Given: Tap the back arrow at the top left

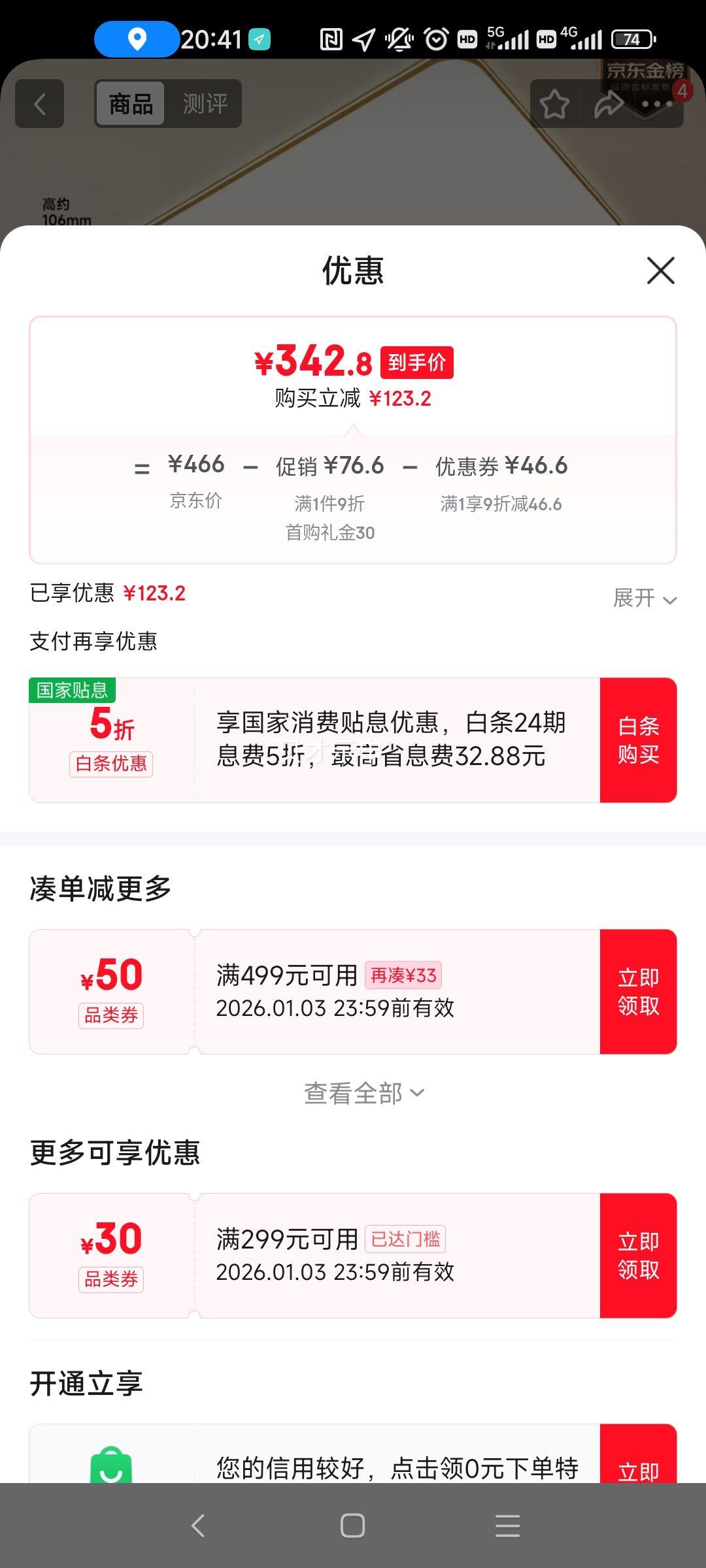Looking at the screenshot, I should [x=41, y=104].
